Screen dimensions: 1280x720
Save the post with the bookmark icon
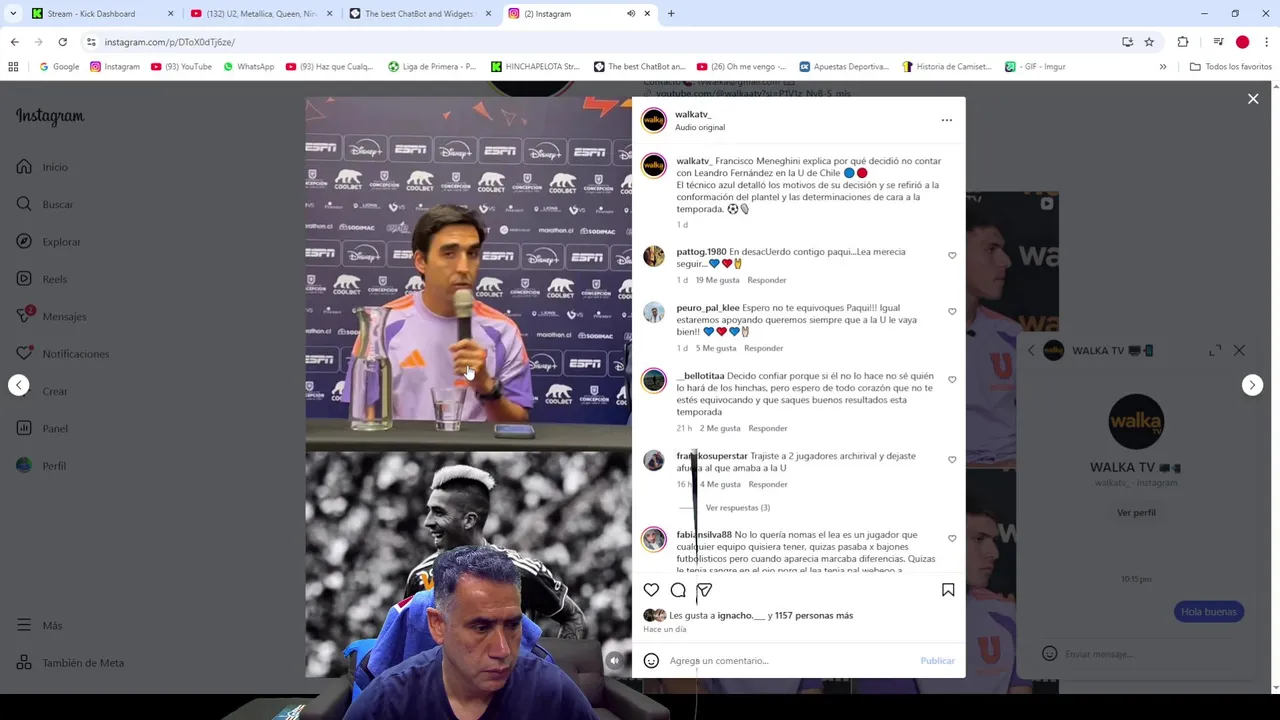pyautogui.click(x=947, y=590)
